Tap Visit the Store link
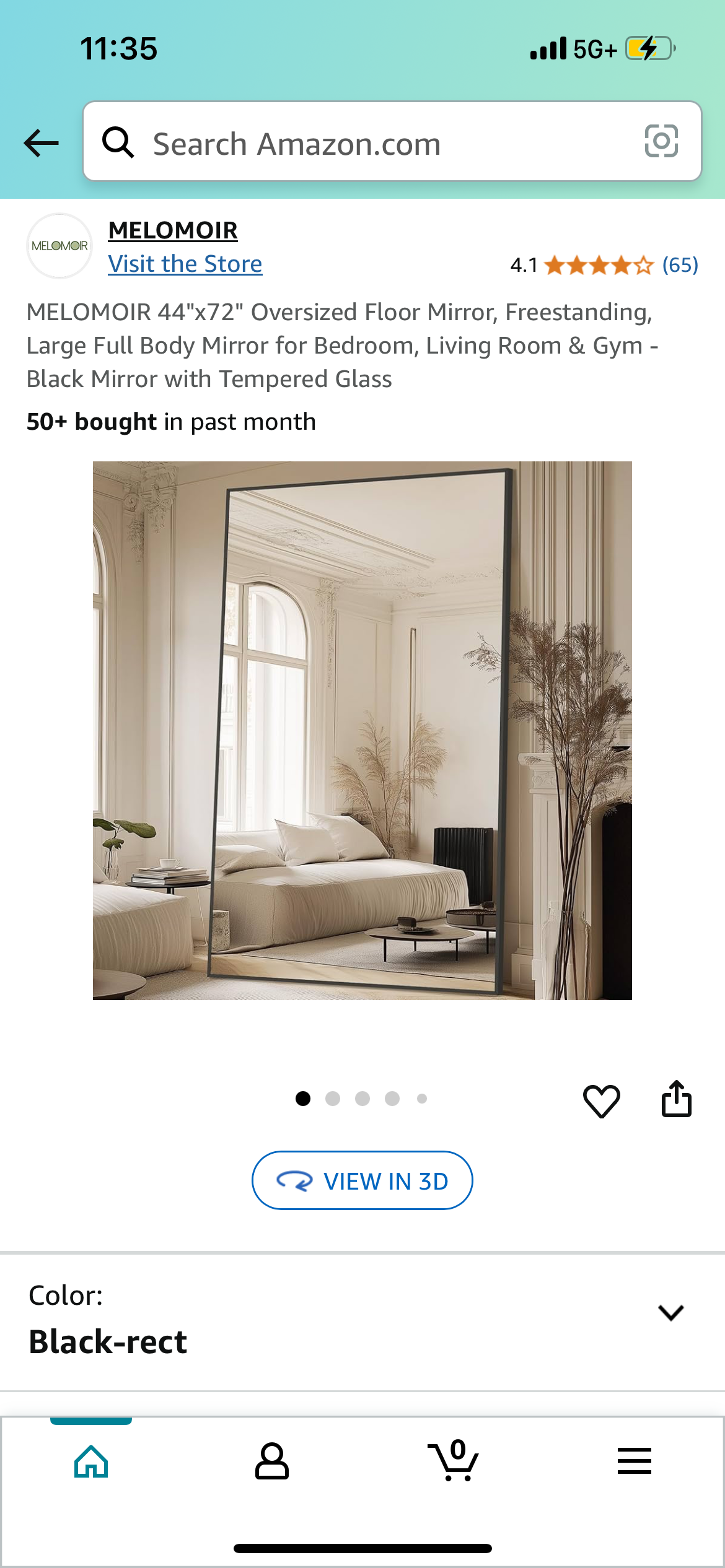The height and width of the screenshot is (1568, 725). [x=185, y=264]
